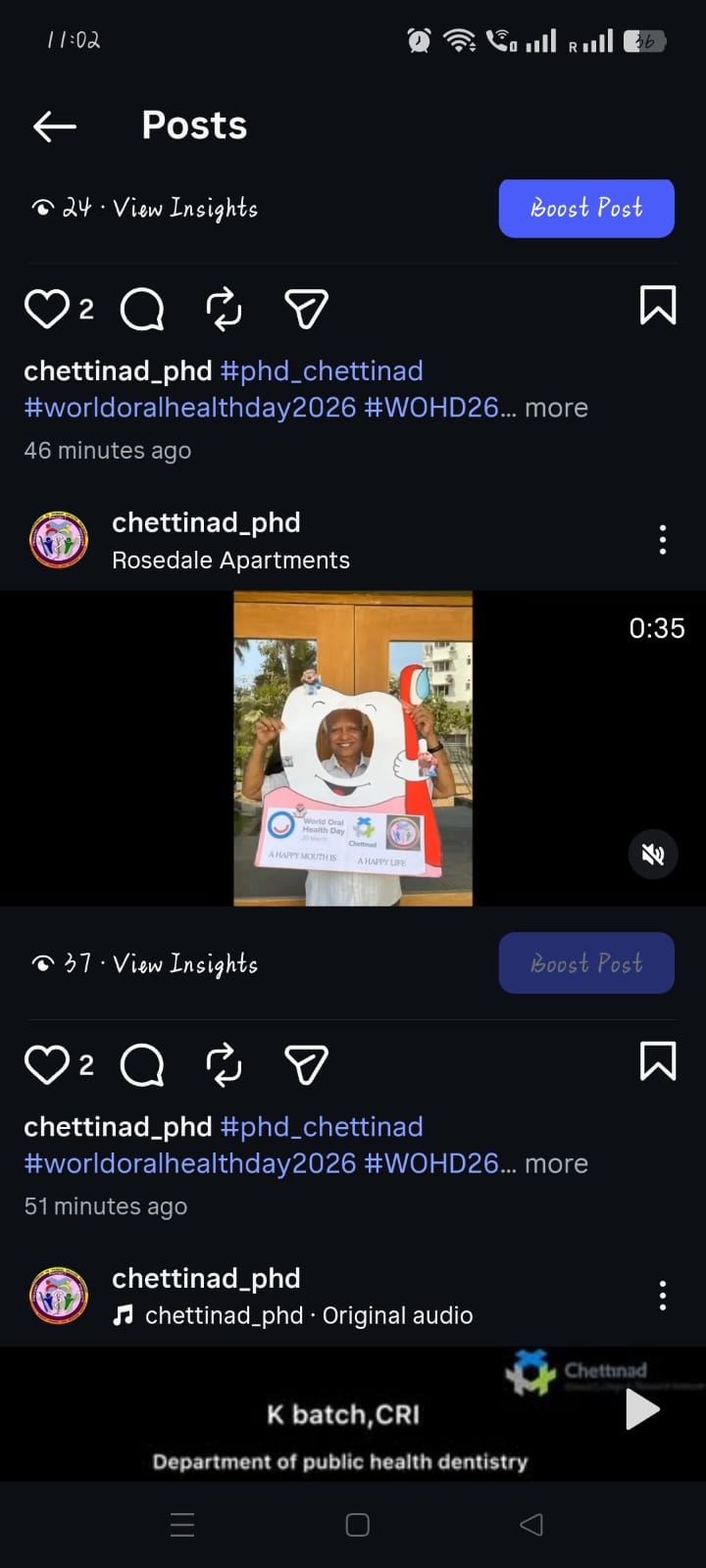The width and height of the screenshot is (706, 1568).
Task: View Insights for the post with 37 views
Action: click(184, 964)
